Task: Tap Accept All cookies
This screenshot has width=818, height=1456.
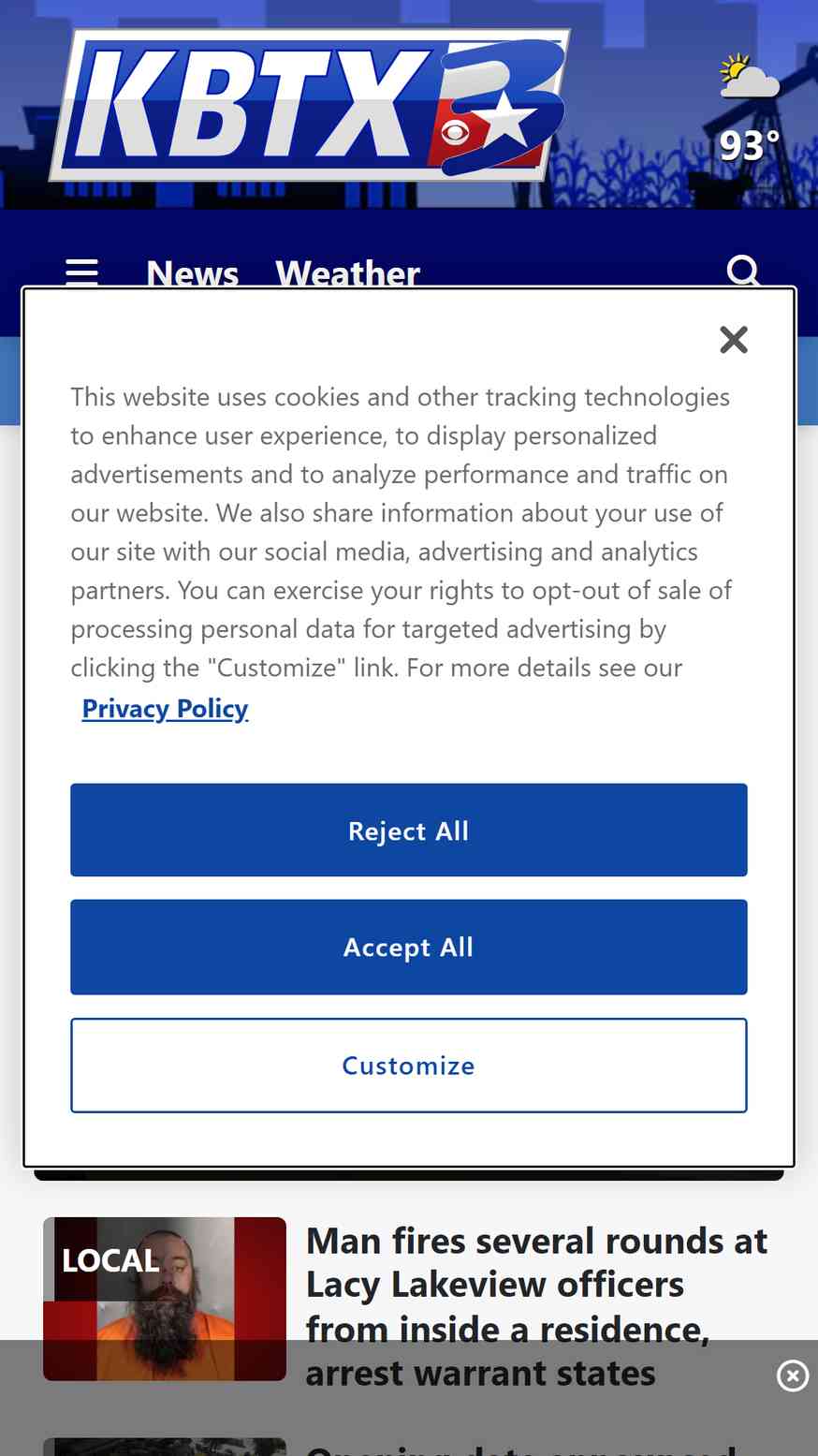Action: point(409,948)
